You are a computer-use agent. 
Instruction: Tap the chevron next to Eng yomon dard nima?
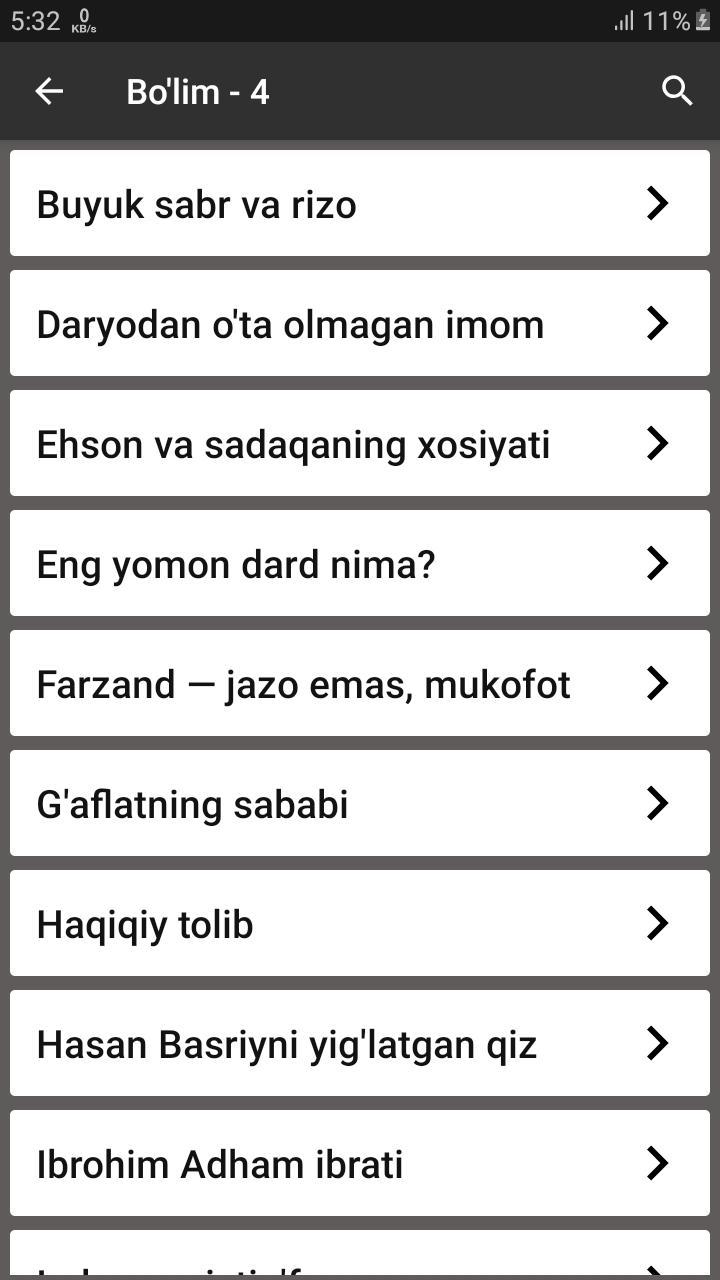(658, 563)
